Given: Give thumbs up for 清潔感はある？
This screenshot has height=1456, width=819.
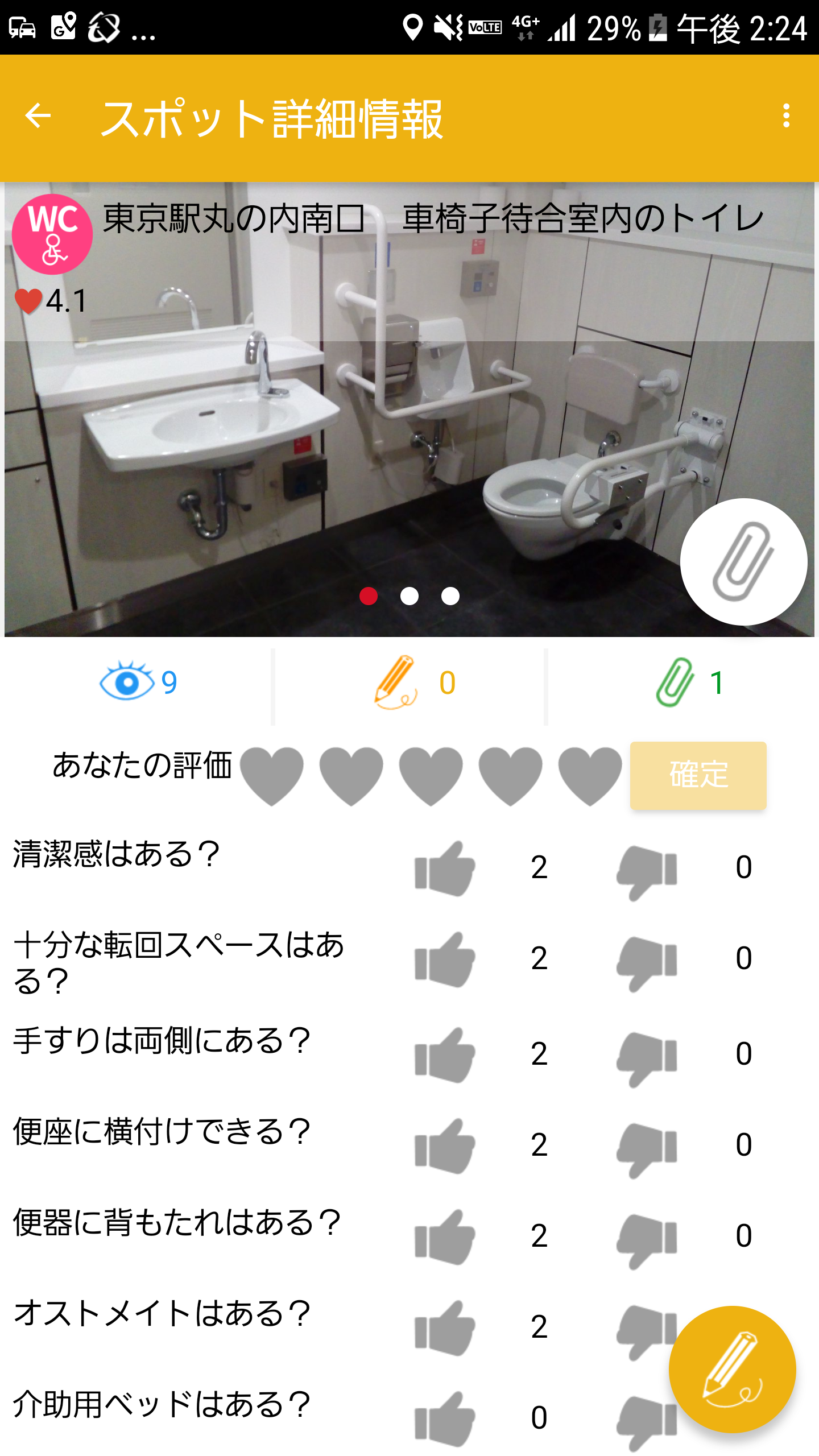Looking at the screenshot, I should click(445, 867).
